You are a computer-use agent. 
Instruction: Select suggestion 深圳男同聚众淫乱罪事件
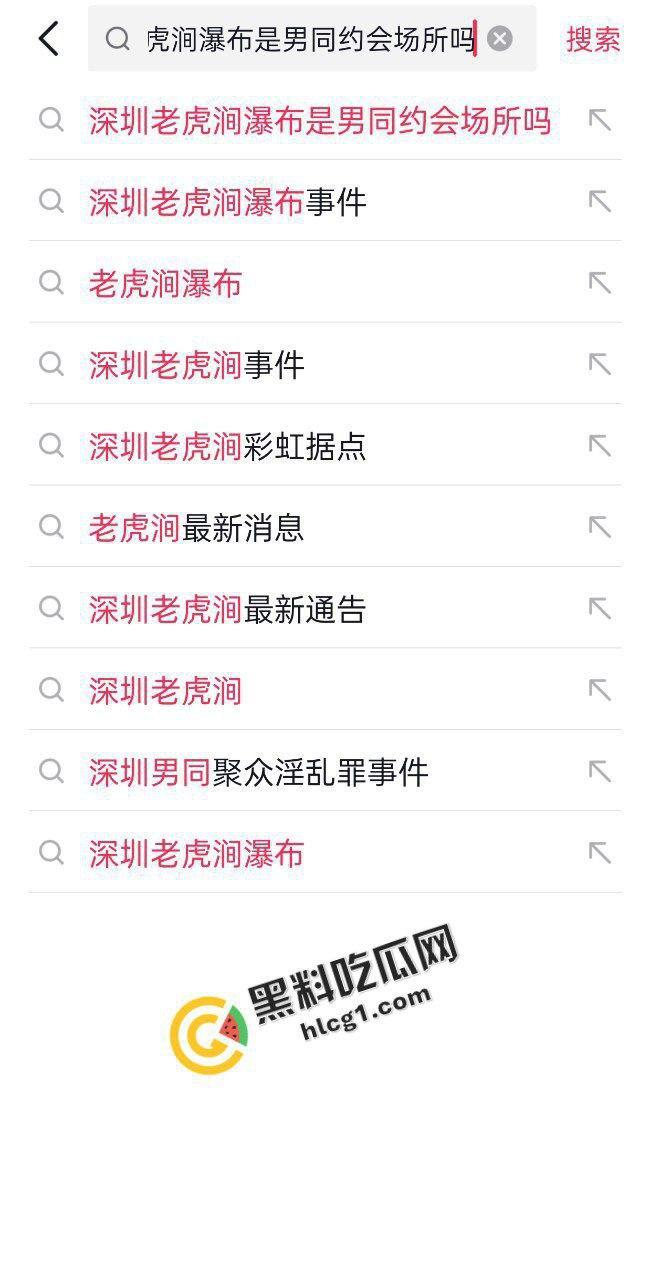[x=259, y=772]
